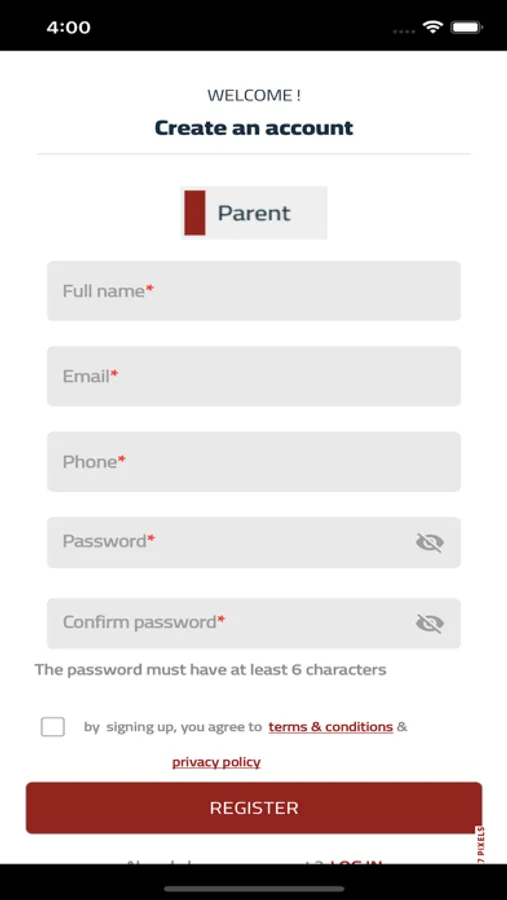Read the privacy policy link
The height and width of the screenshot is (900, 507).
[x=216, y=762]
